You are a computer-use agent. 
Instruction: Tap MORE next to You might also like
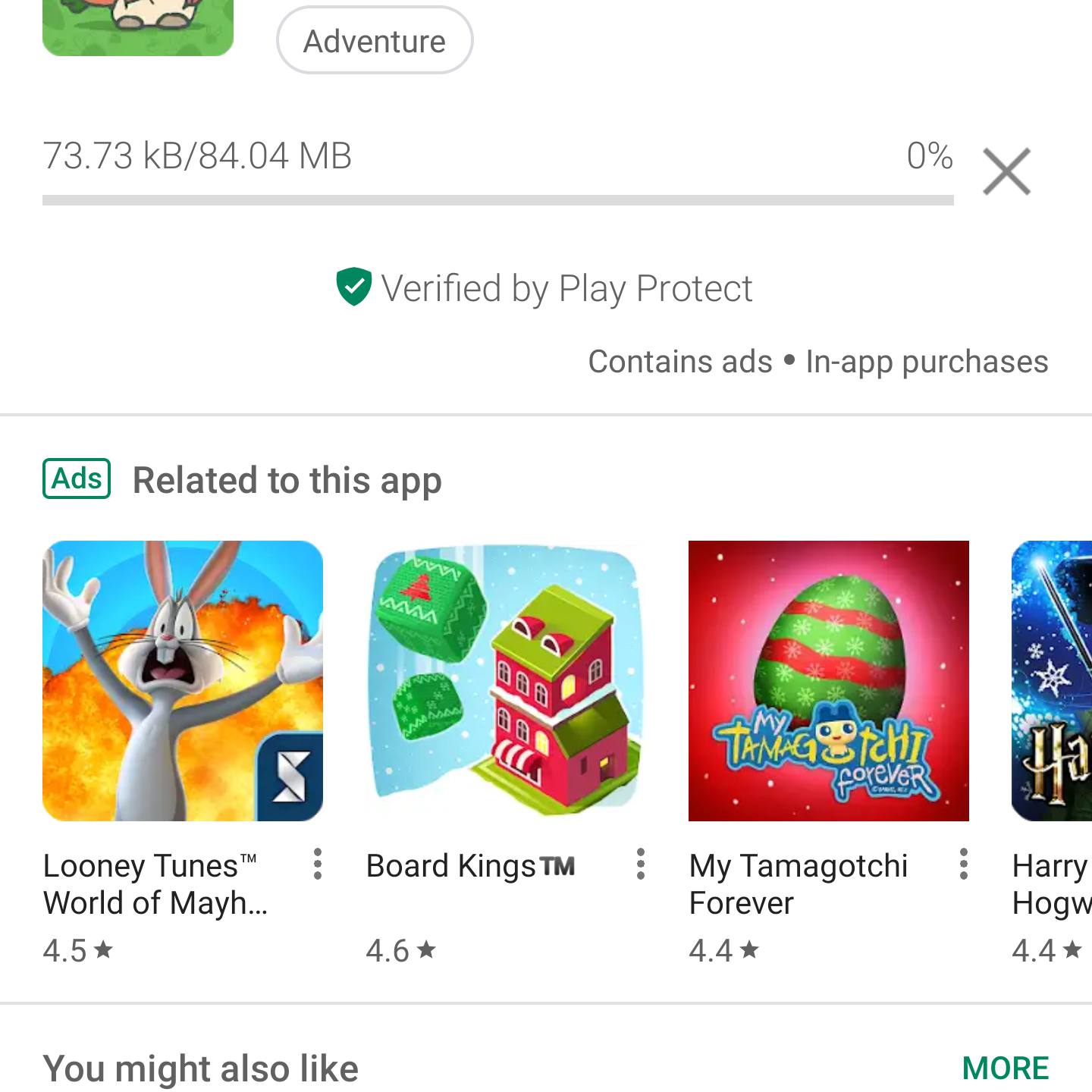(x=1005, y=1068)
